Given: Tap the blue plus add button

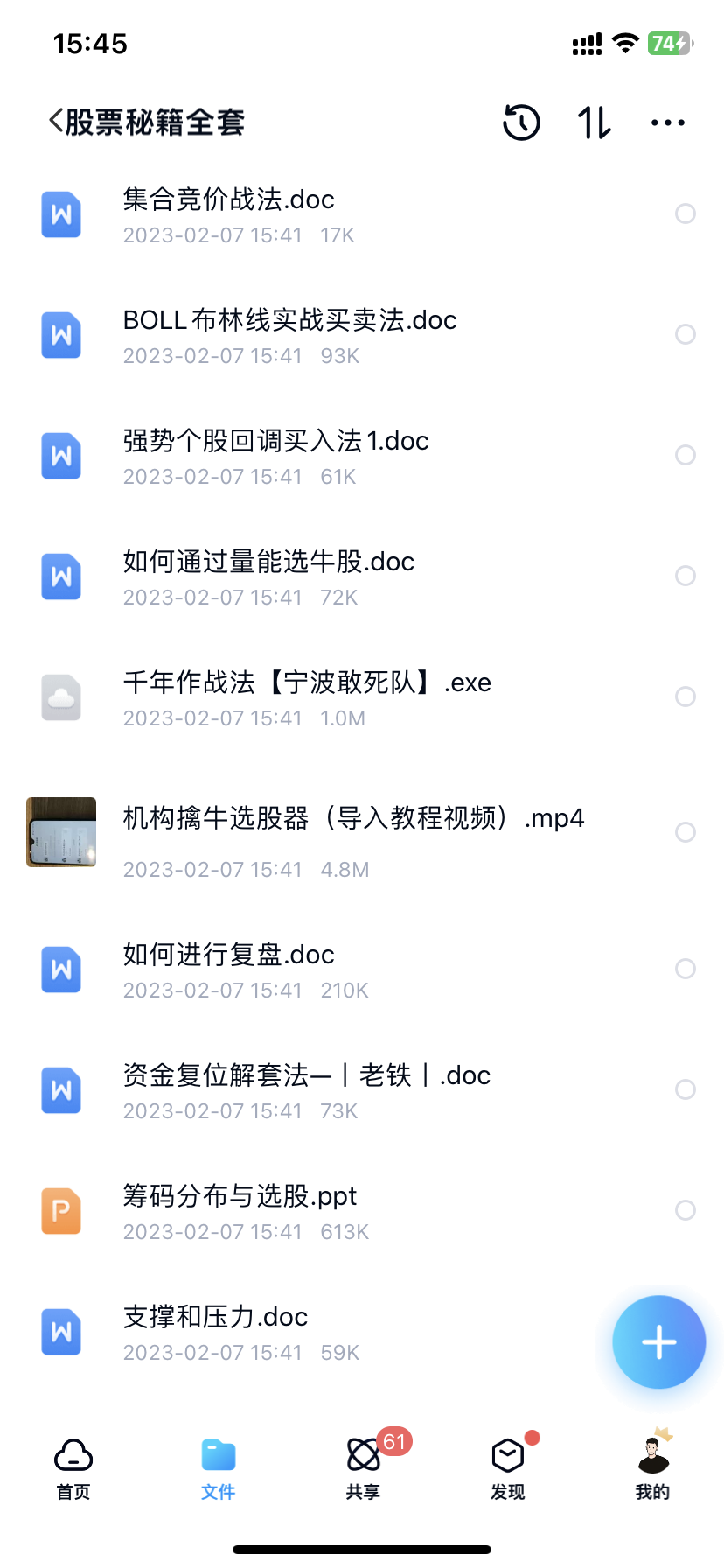Looking at the screenshot, I should click(658, 1342).
